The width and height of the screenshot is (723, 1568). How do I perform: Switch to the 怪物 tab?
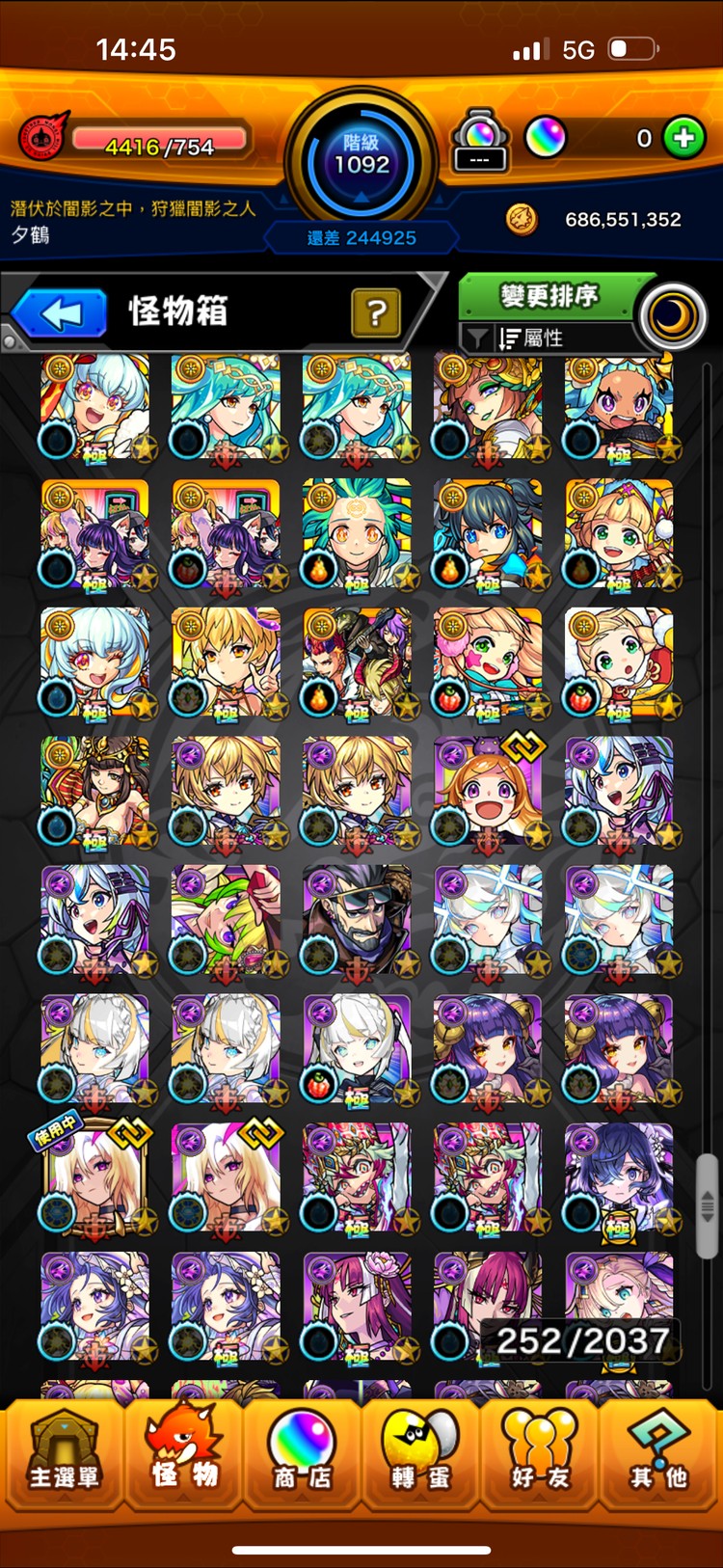coord(183,1455)
